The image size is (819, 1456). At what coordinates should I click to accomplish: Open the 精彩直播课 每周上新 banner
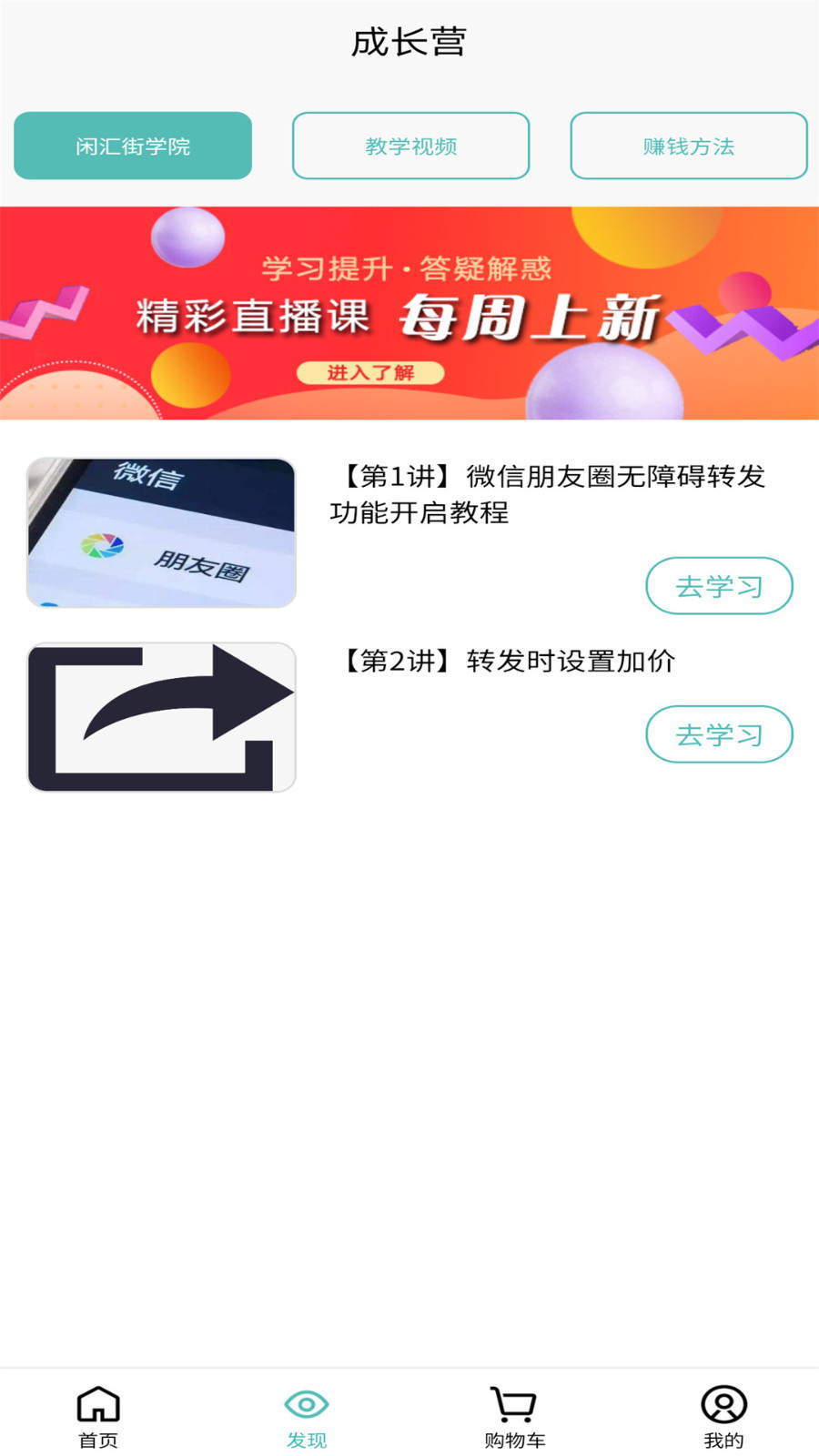(409, 313)
